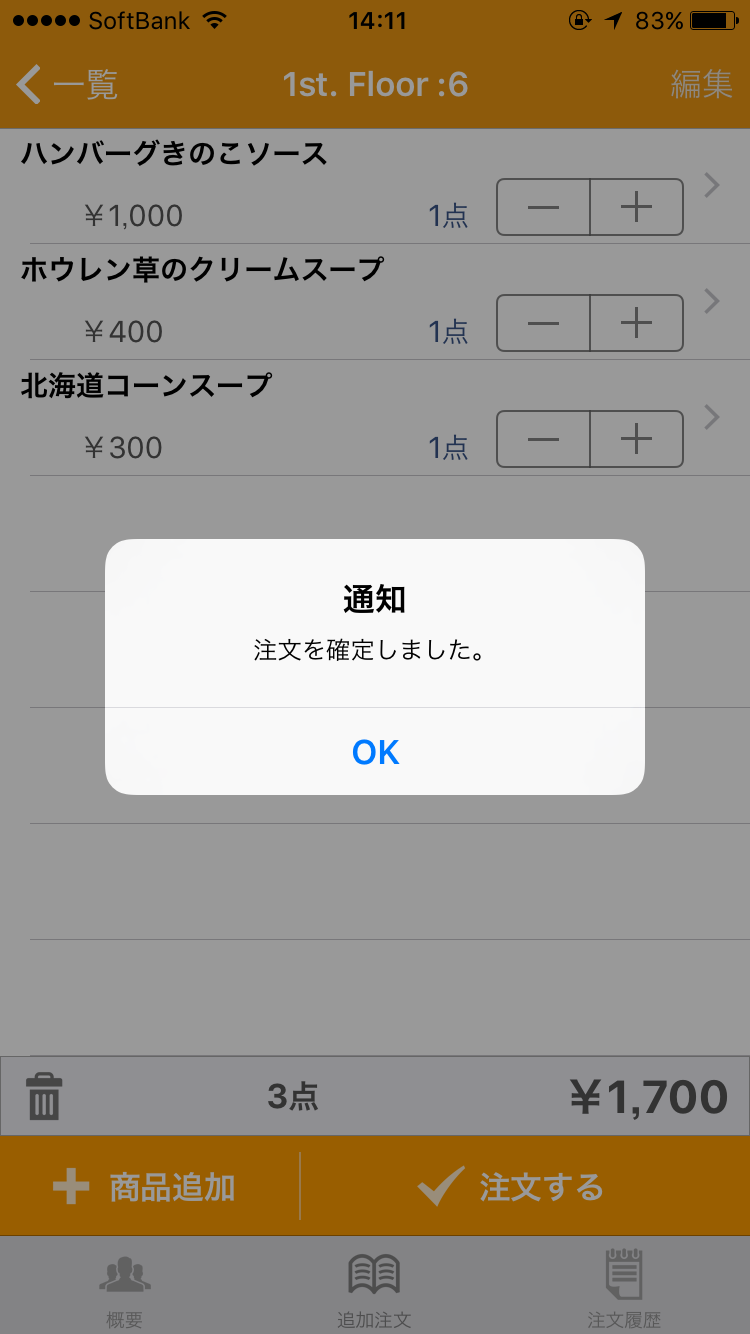Decrease quantity of ホウレン草のクリームスープ
Screen dimensions: 750x1334
(543, 323)
